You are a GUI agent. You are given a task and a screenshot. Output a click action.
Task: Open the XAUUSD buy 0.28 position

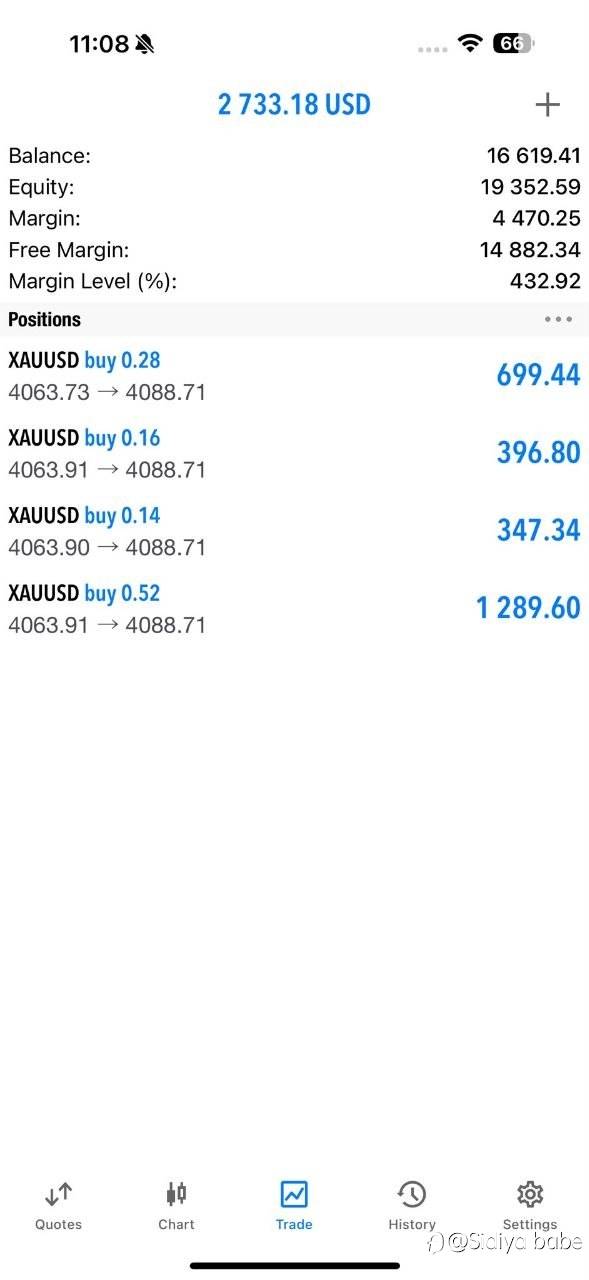[294, 375]
